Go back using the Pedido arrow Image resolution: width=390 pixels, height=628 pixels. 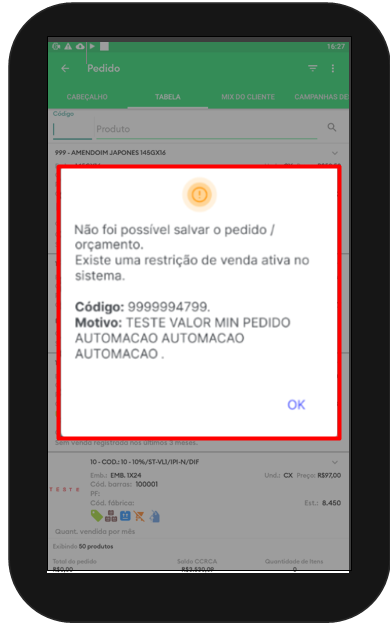coord(65,68)
